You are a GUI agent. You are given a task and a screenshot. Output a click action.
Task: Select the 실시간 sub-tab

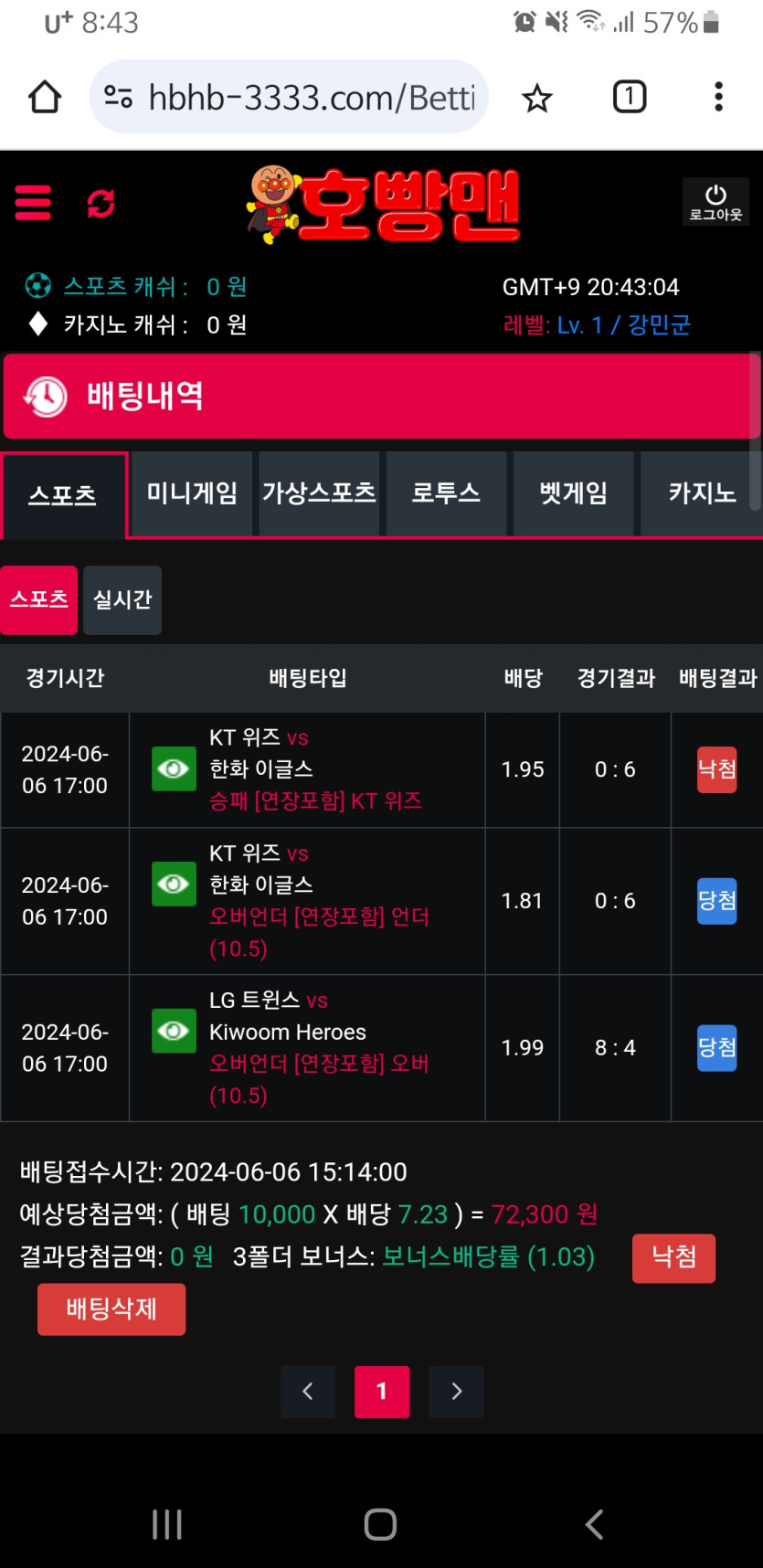pyautogui.click(x=122, y=599)
